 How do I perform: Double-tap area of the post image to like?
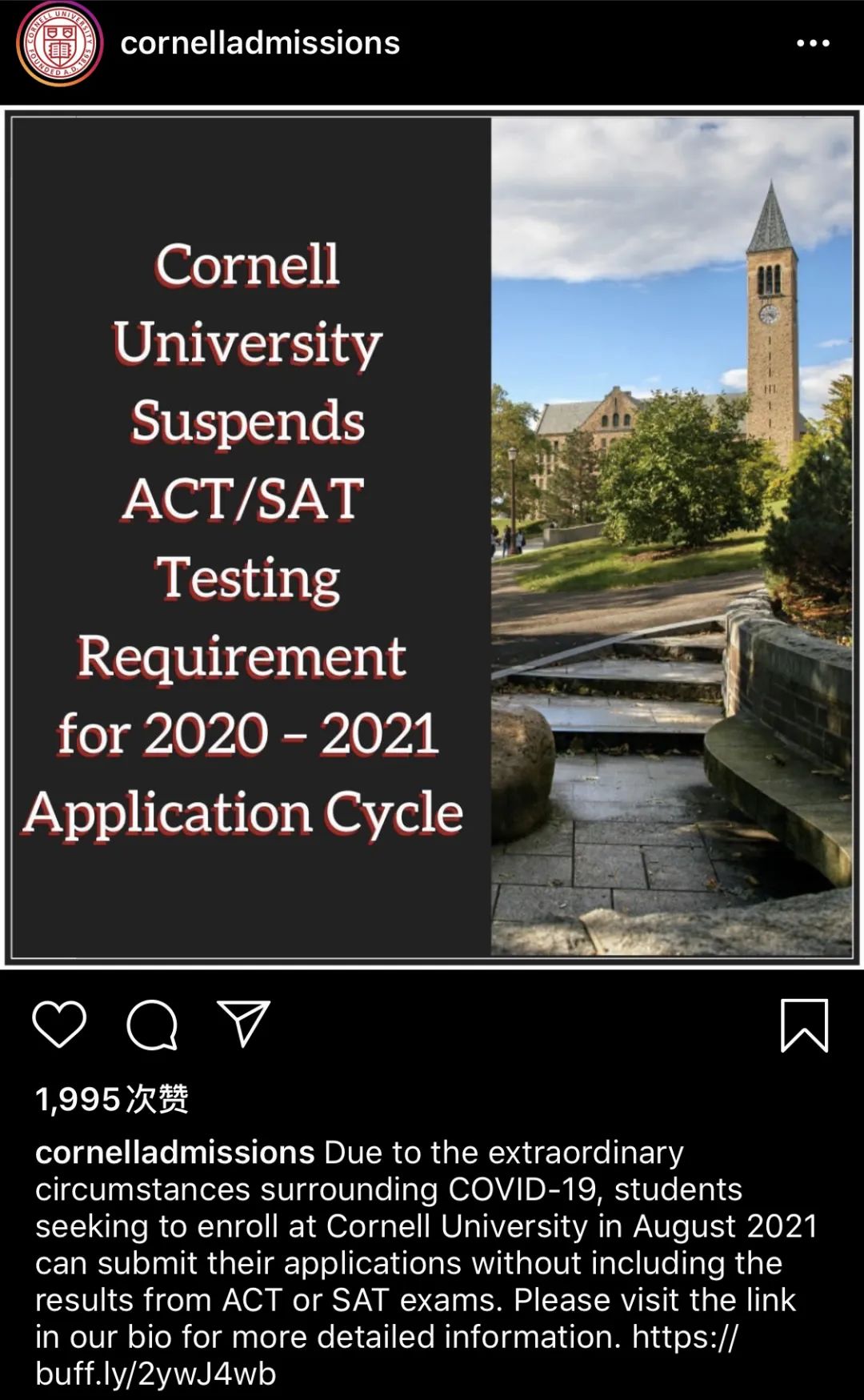point(432,536)
